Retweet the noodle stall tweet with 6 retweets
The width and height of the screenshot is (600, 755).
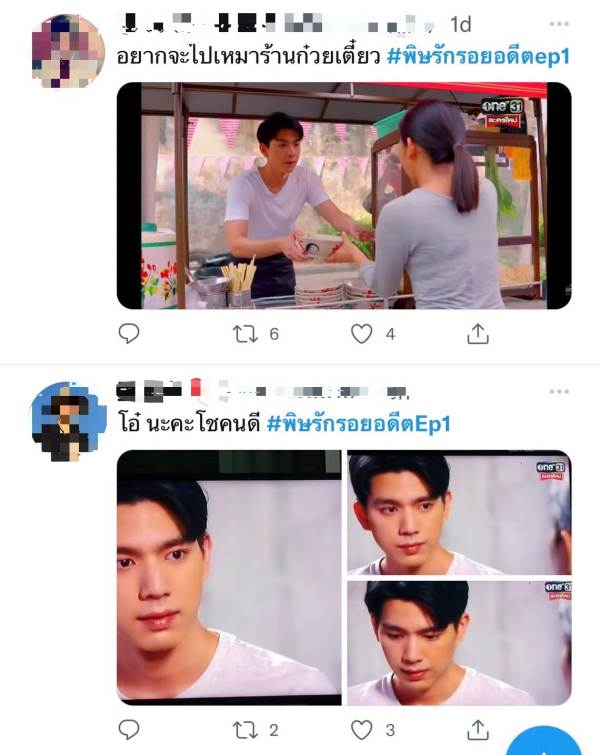coord(245,334)
